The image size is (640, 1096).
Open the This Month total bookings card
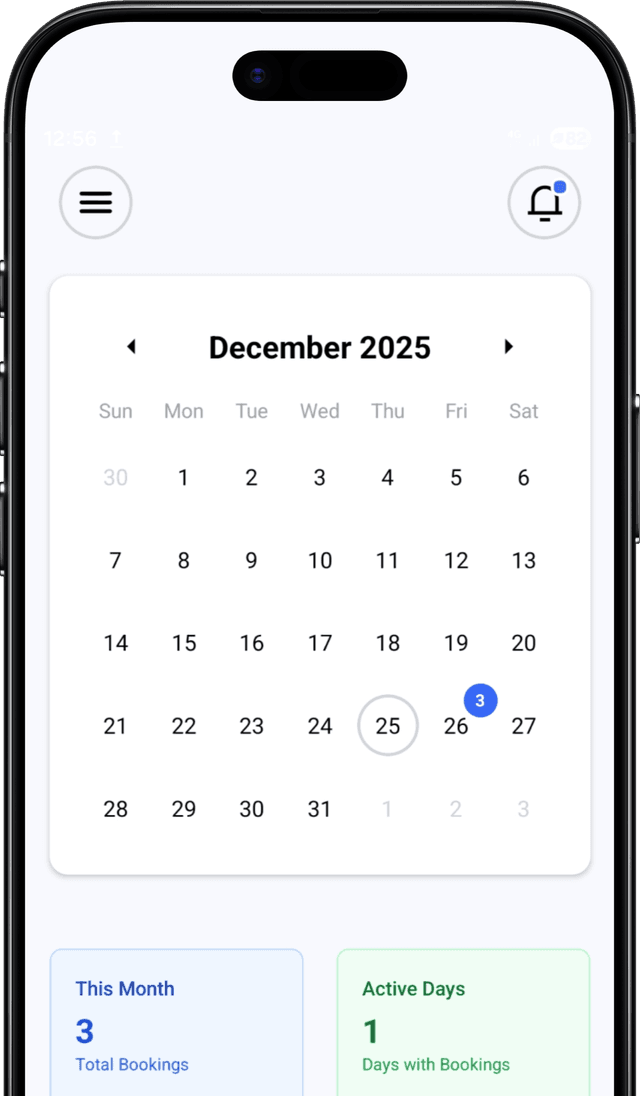[x=176, y=1025]
